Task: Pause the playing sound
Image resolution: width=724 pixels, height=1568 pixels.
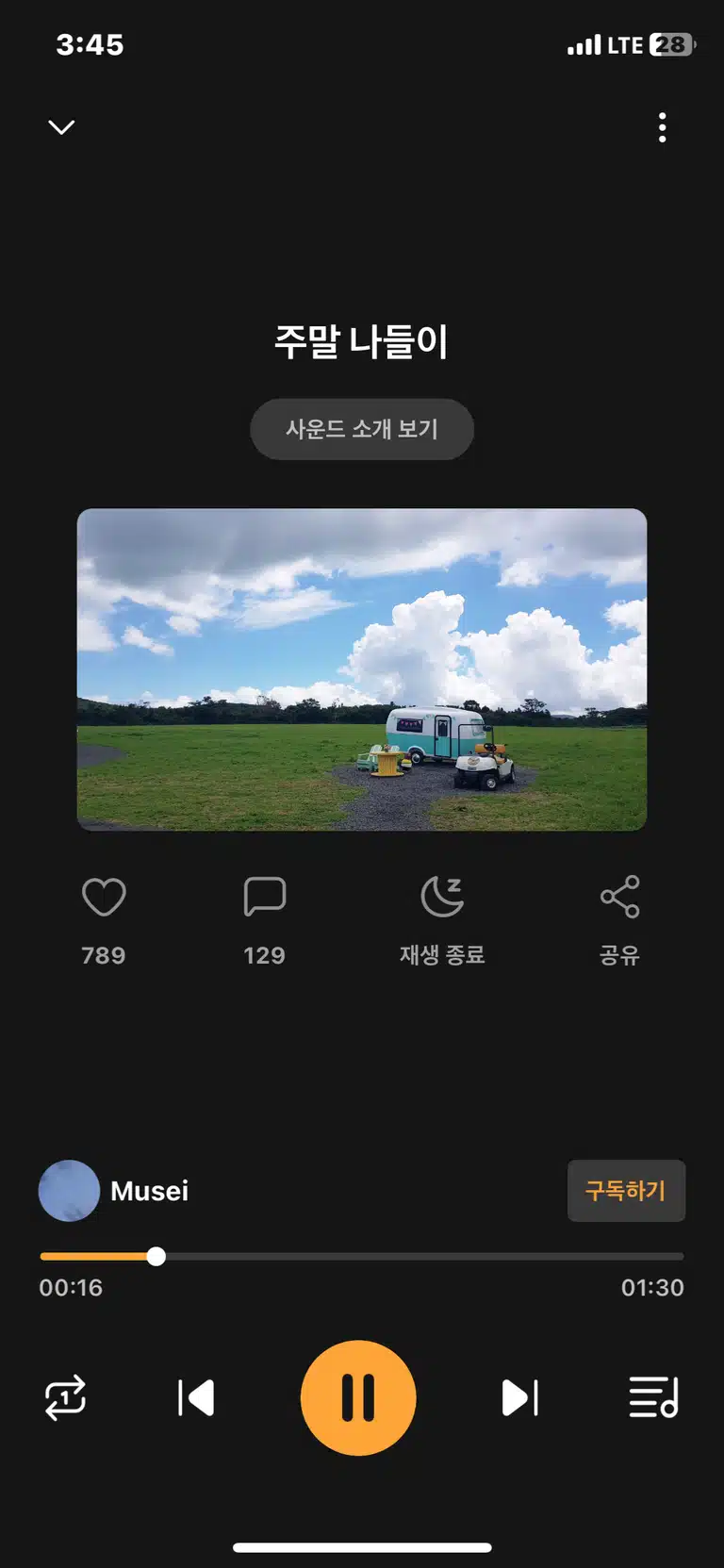Action: click(358, 1397)
